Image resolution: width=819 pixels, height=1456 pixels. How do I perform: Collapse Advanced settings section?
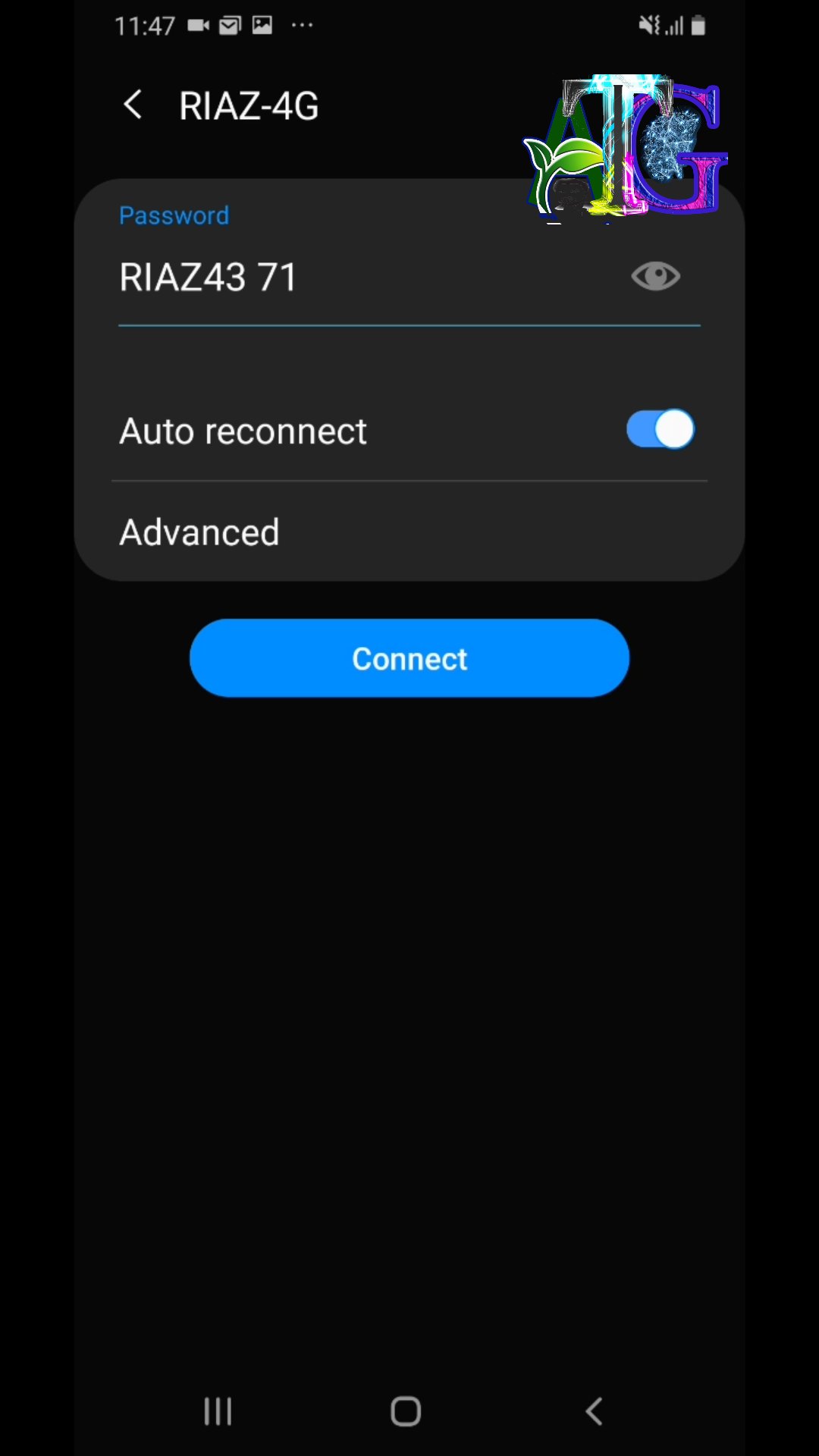pyautogui.click(x=199, y=532)
